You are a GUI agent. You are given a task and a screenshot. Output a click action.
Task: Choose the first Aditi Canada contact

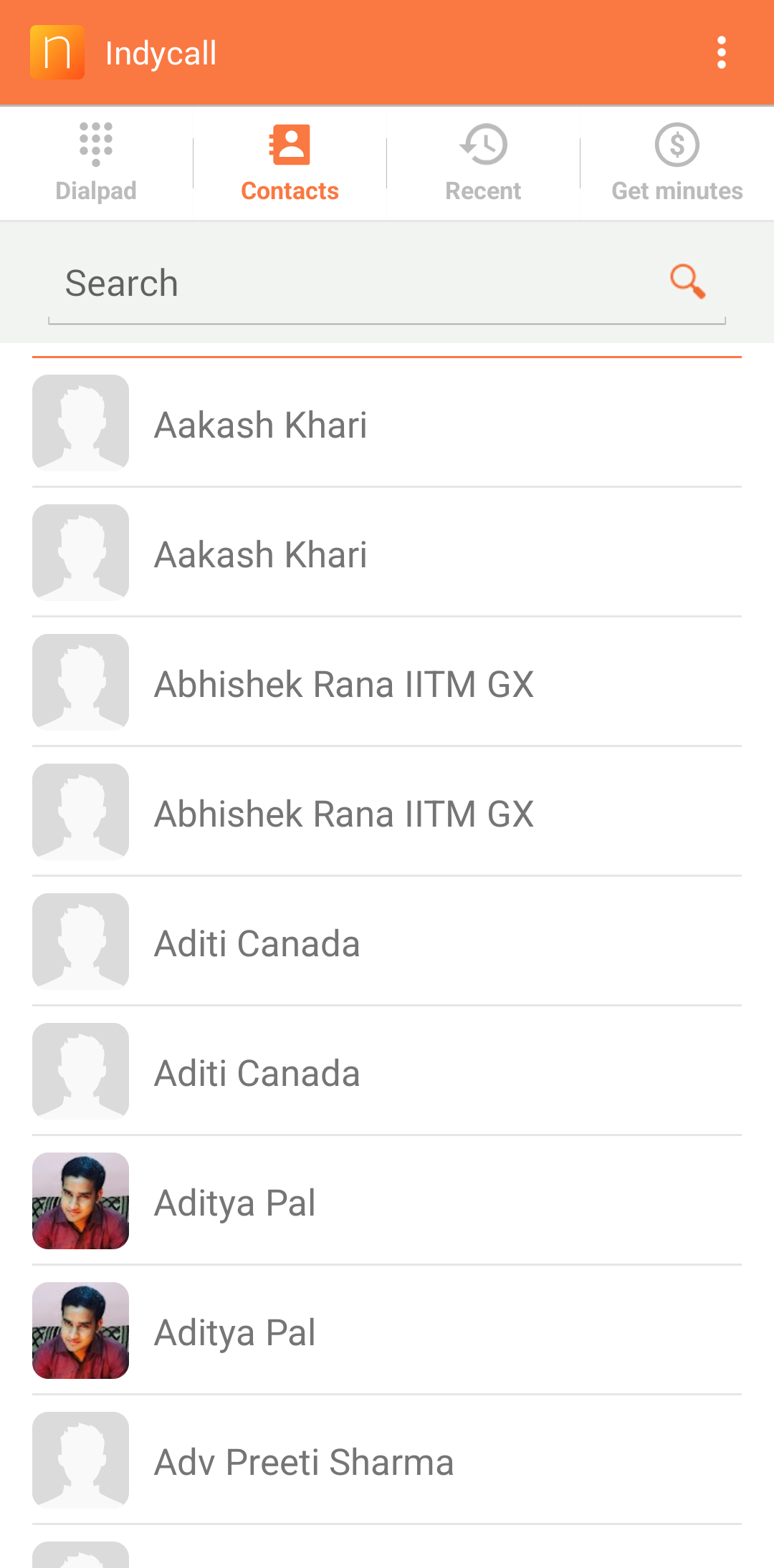tap(387, 943)
